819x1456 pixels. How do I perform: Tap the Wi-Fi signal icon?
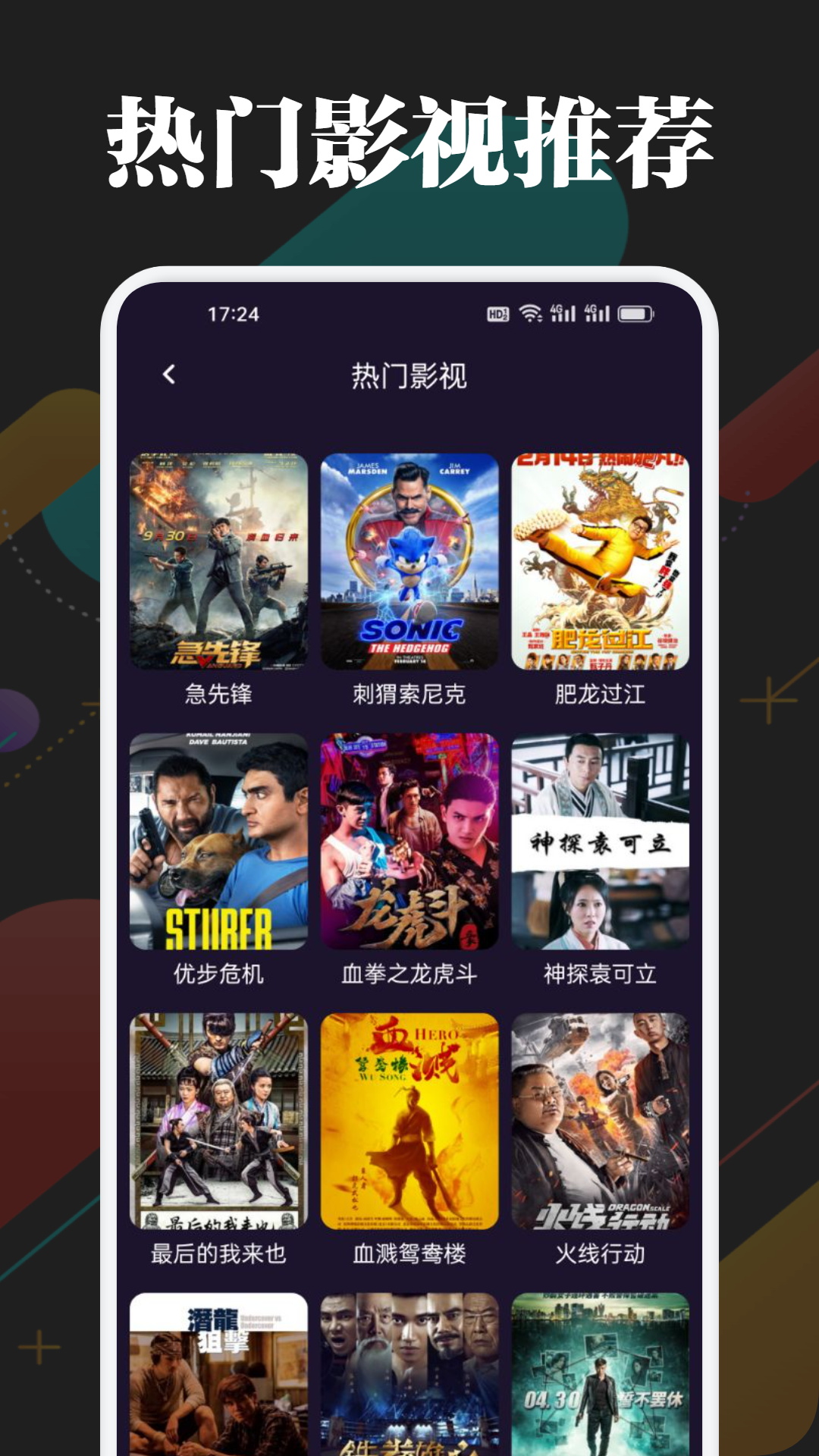(529, 313)
